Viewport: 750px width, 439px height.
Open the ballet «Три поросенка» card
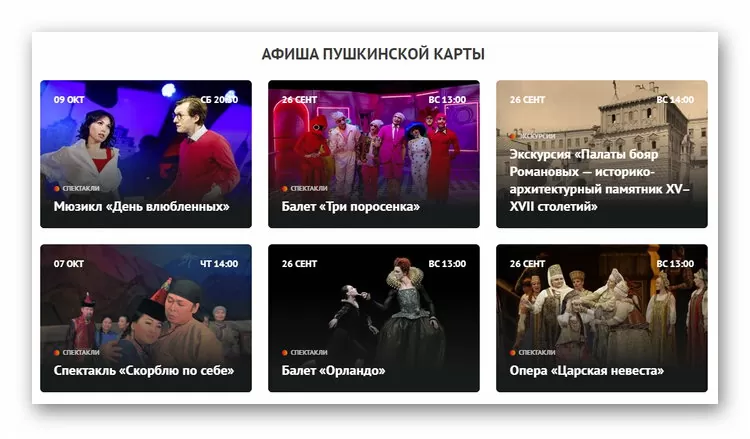373,154
